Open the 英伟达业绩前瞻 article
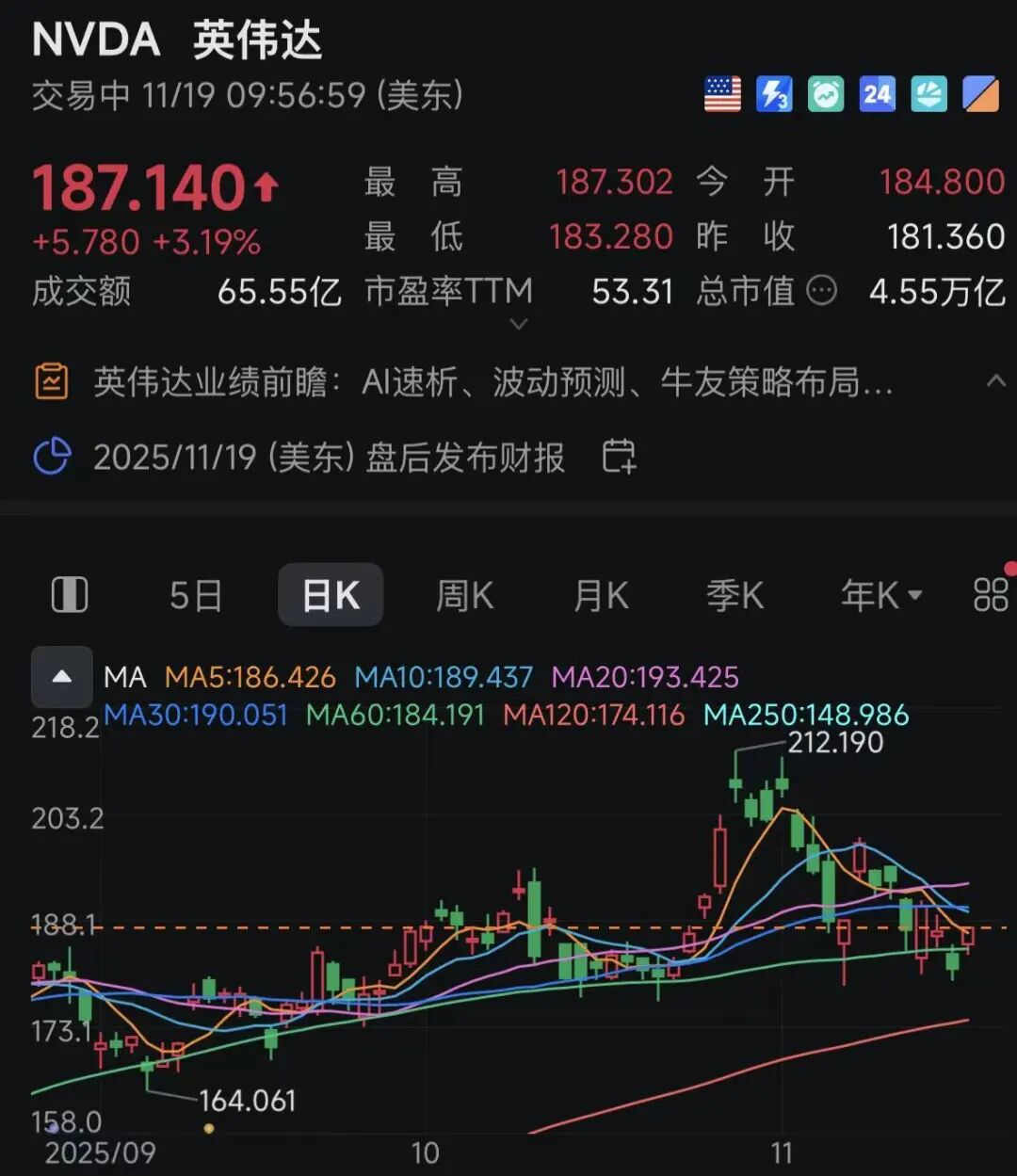The width and height of the screenshot is (1017, 1176). coord(490,382)
